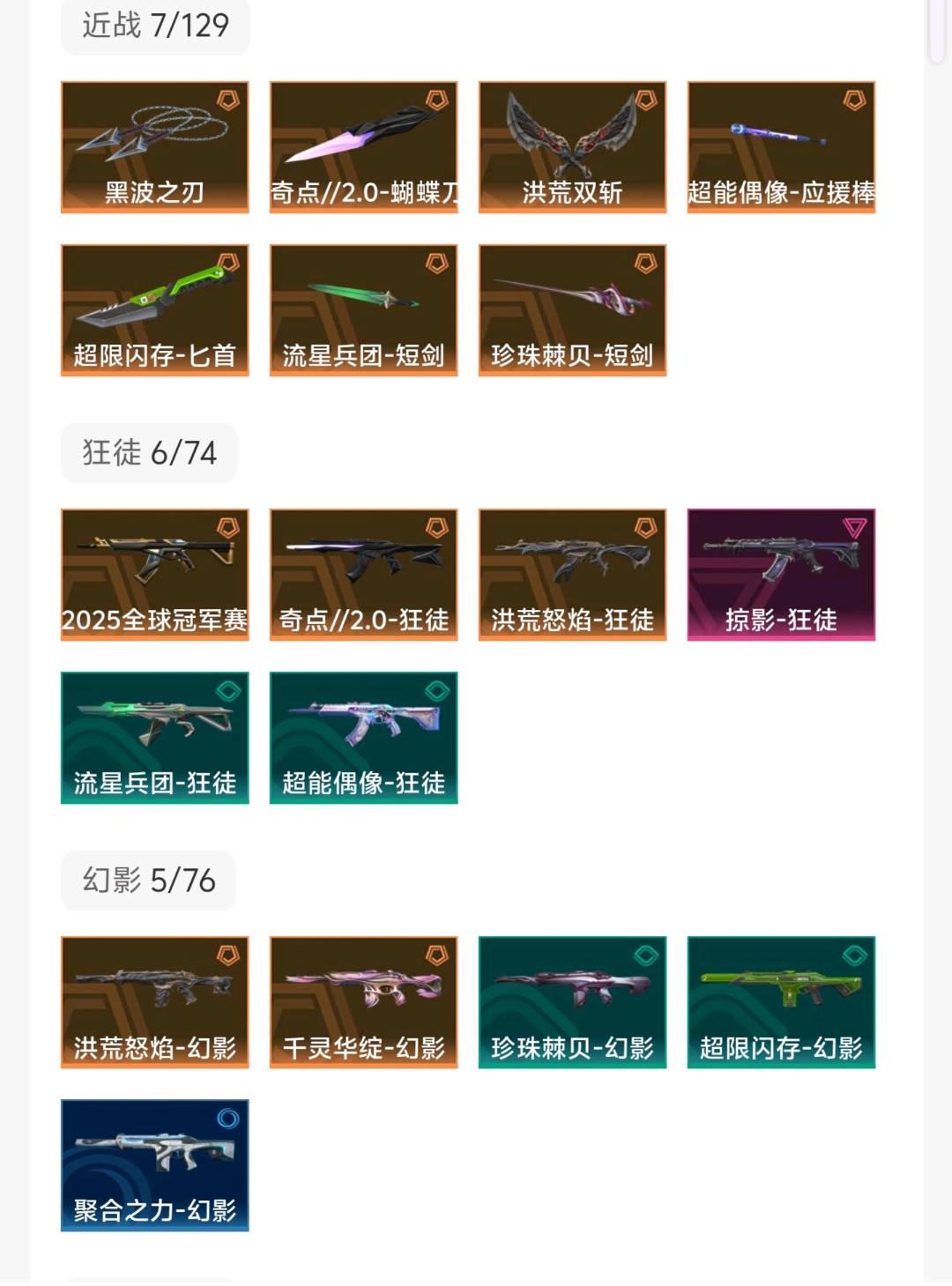
Task: Select the 超能偶像-狂徒 skin card
Action: [x=363, y=738]
